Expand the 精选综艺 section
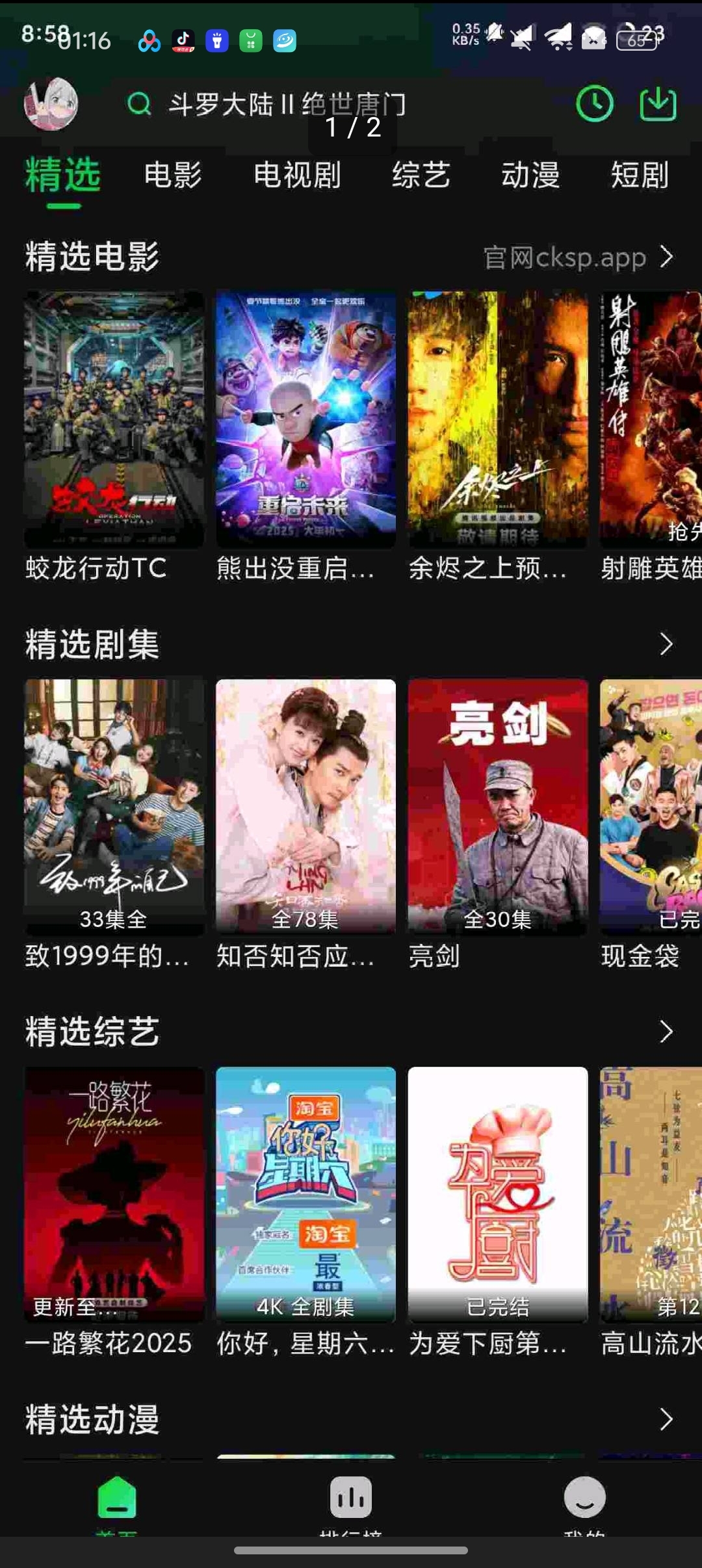 pos(666,1032)
